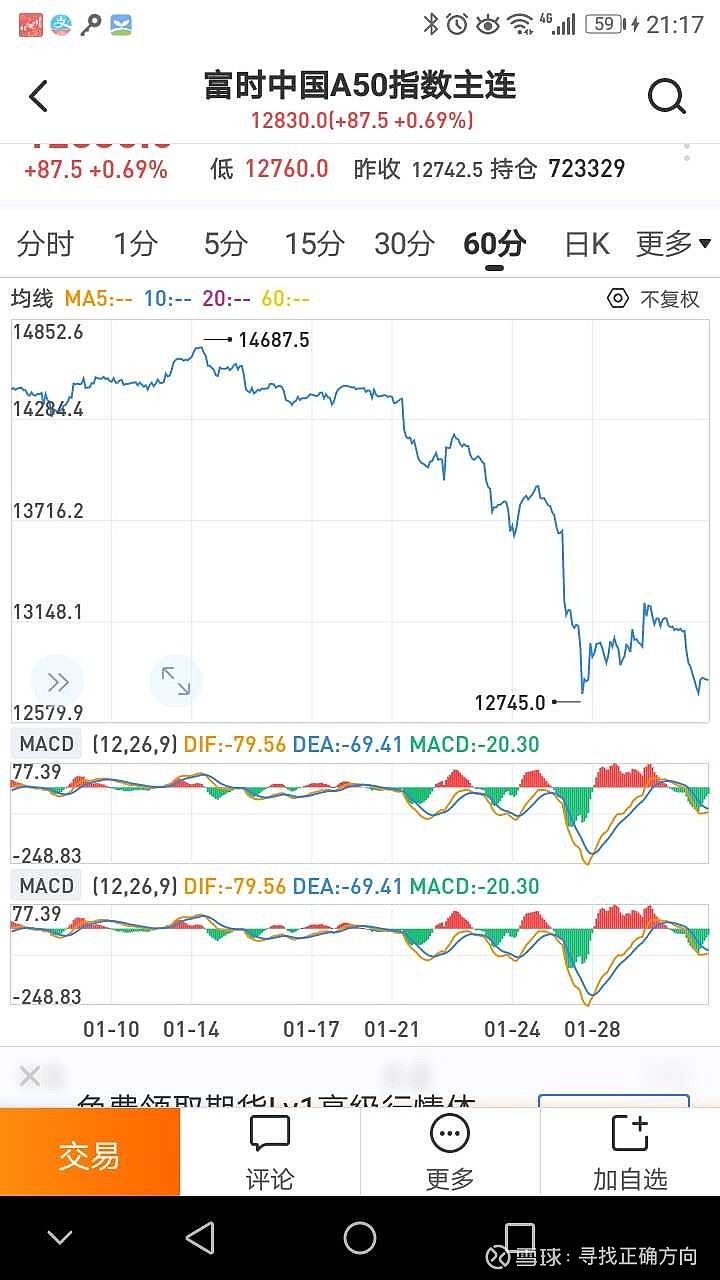Open the bottom navigation chevron menu
The image size is (720, 1280).
pyautogui.click(x=57, y=1237)
